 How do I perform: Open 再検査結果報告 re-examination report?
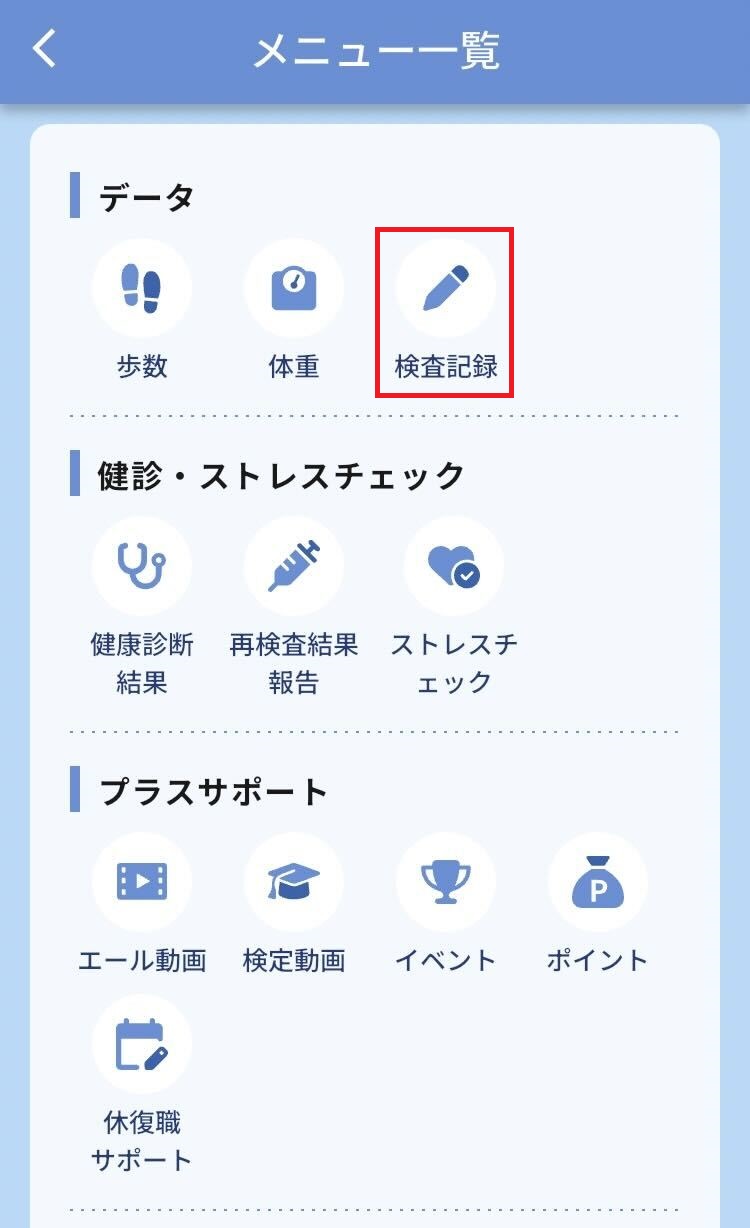(x=294, y=567)
